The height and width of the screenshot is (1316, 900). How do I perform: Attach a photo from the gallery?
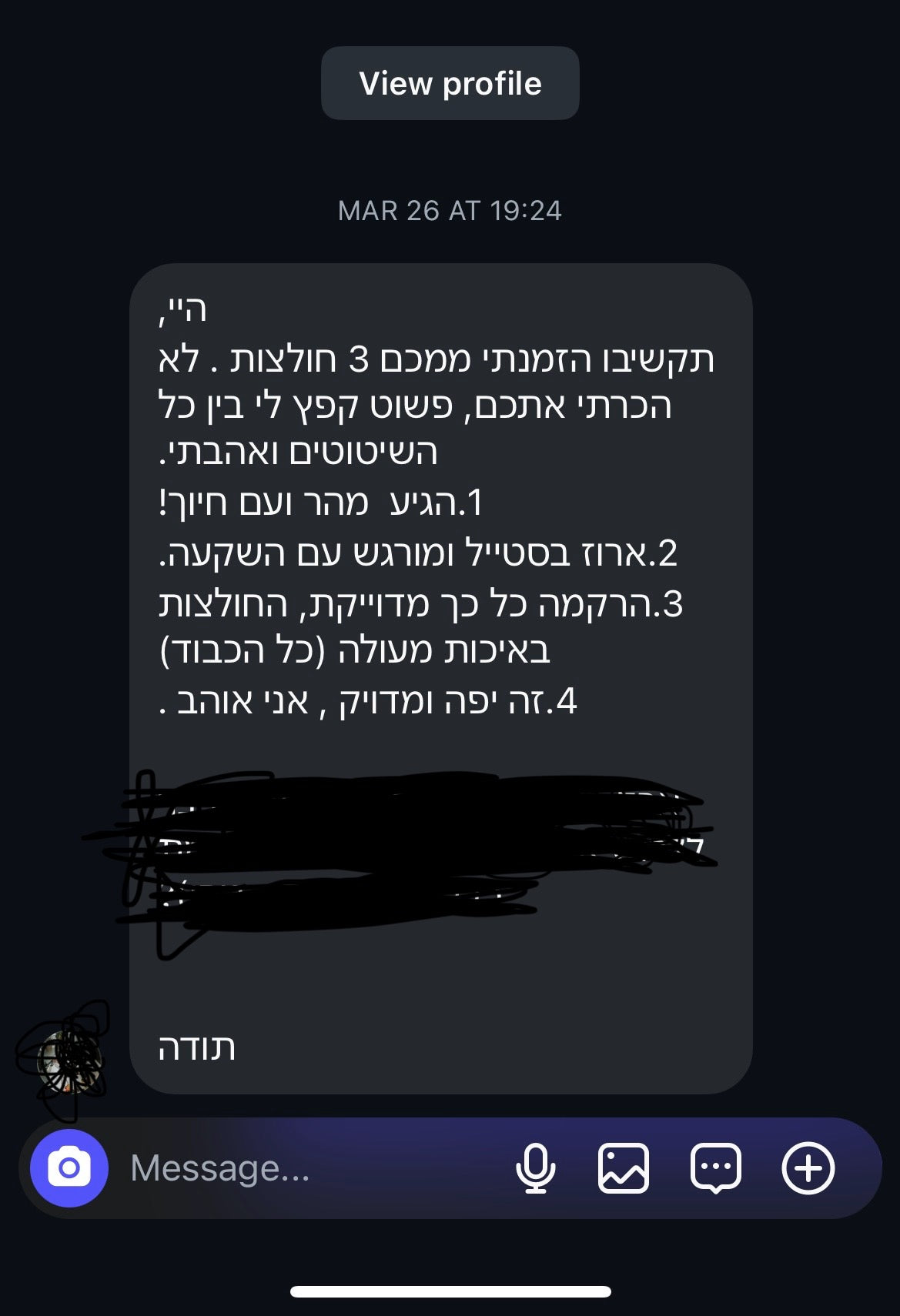[624, 1168]
